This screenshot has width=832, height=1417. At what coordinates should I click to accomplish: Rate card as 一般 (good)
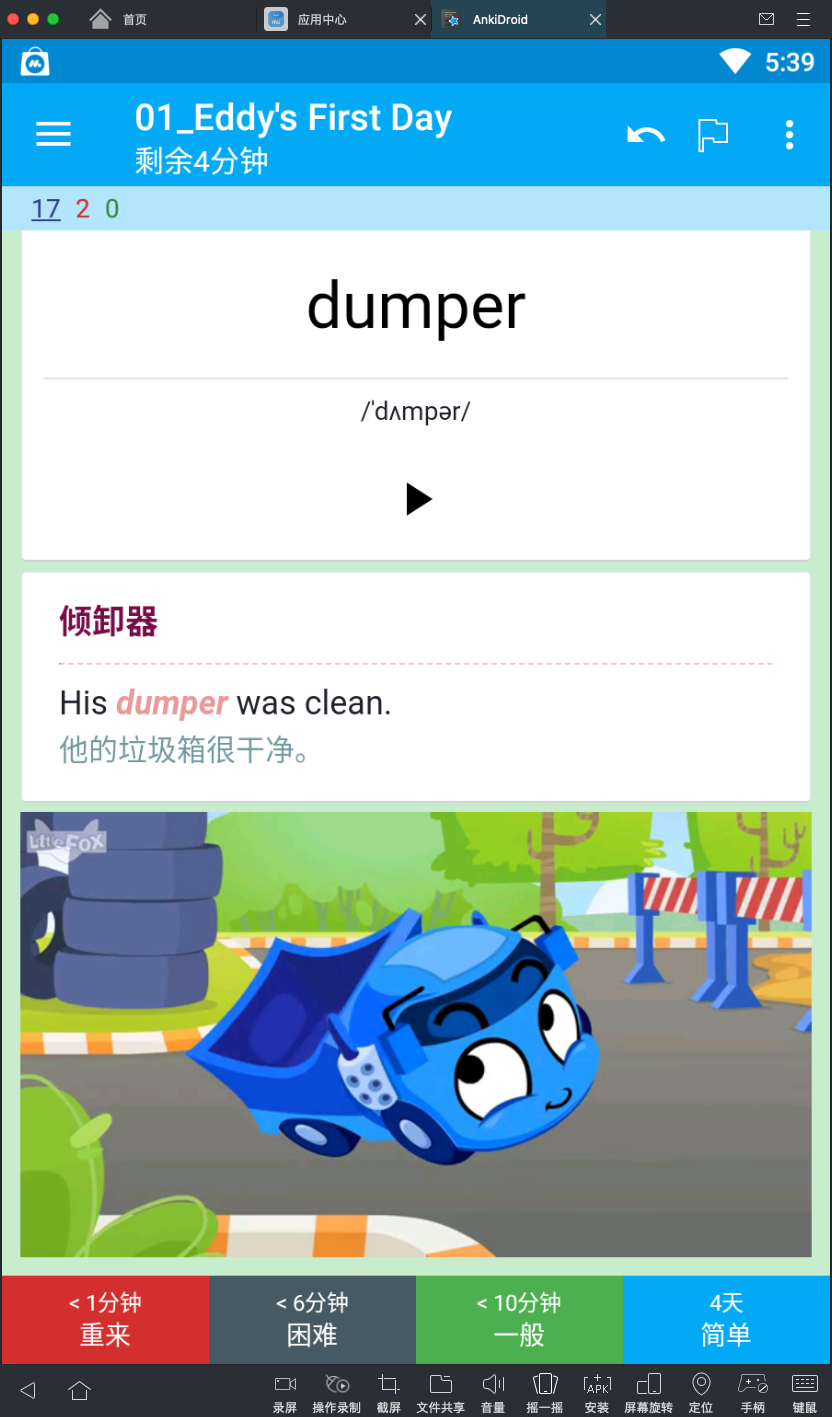click(519, 1319)
